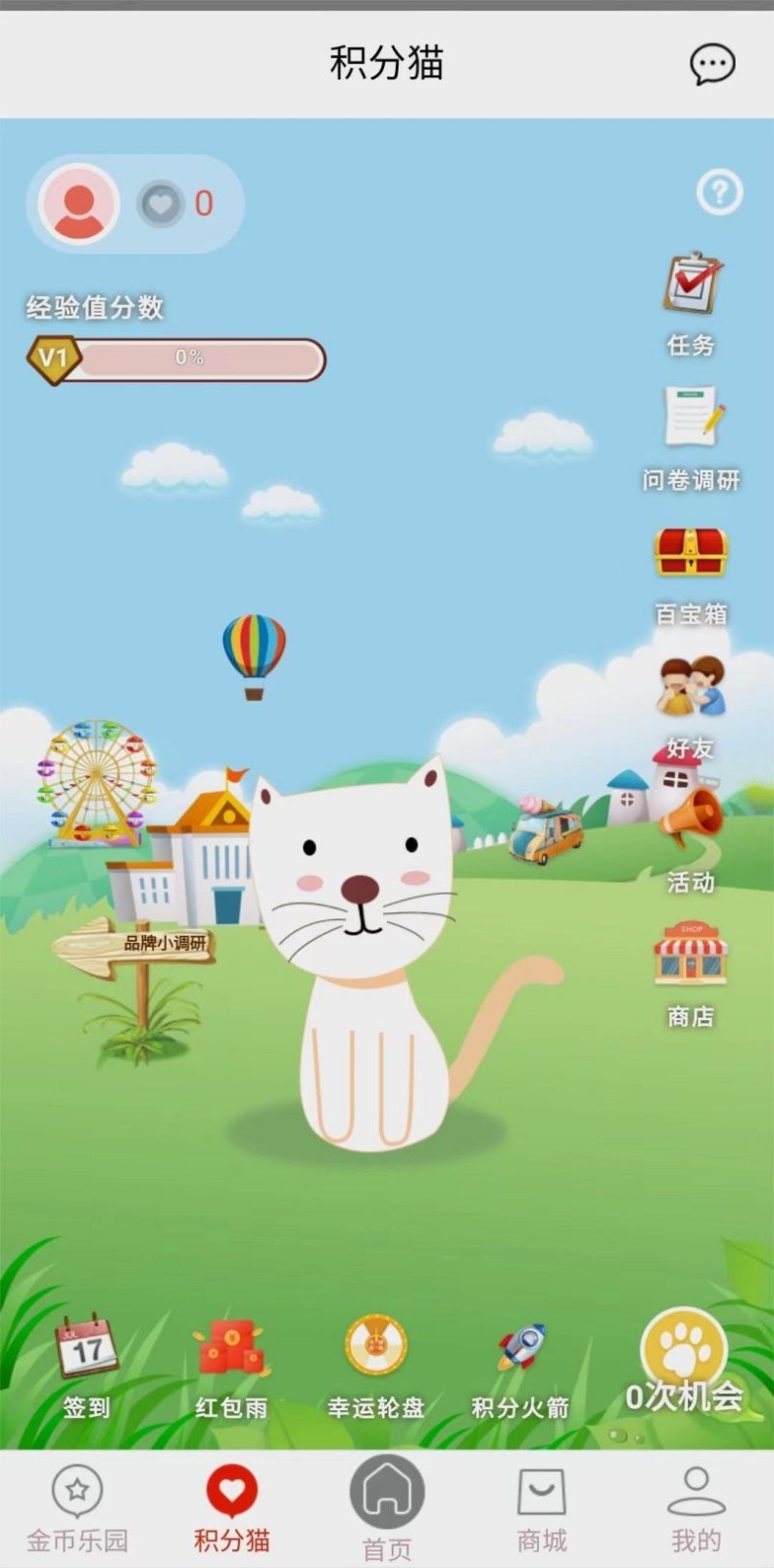
Task: Open 问卷调研 survey
Action: point(692,435)
